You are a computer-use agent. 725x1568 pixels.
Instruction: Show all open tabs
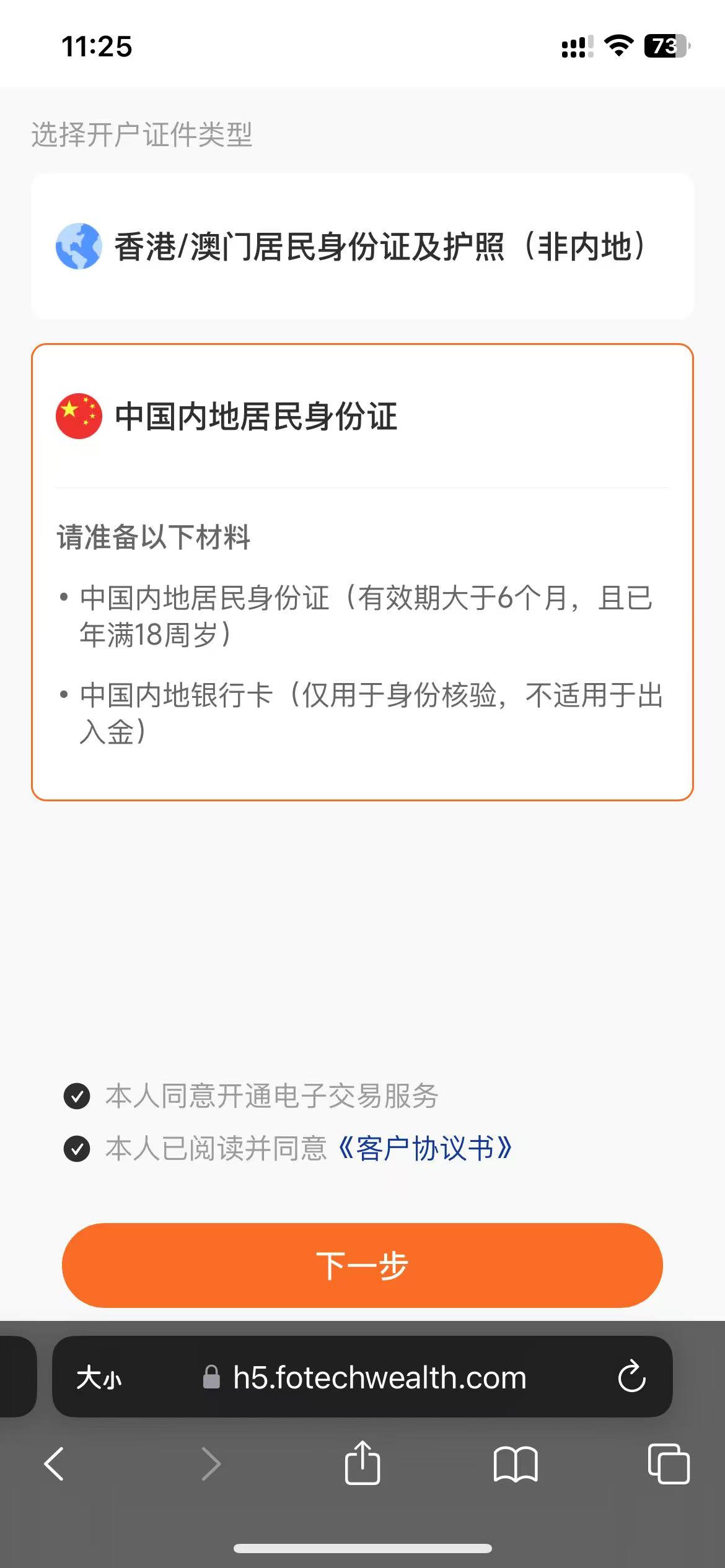pos(668,1464)
